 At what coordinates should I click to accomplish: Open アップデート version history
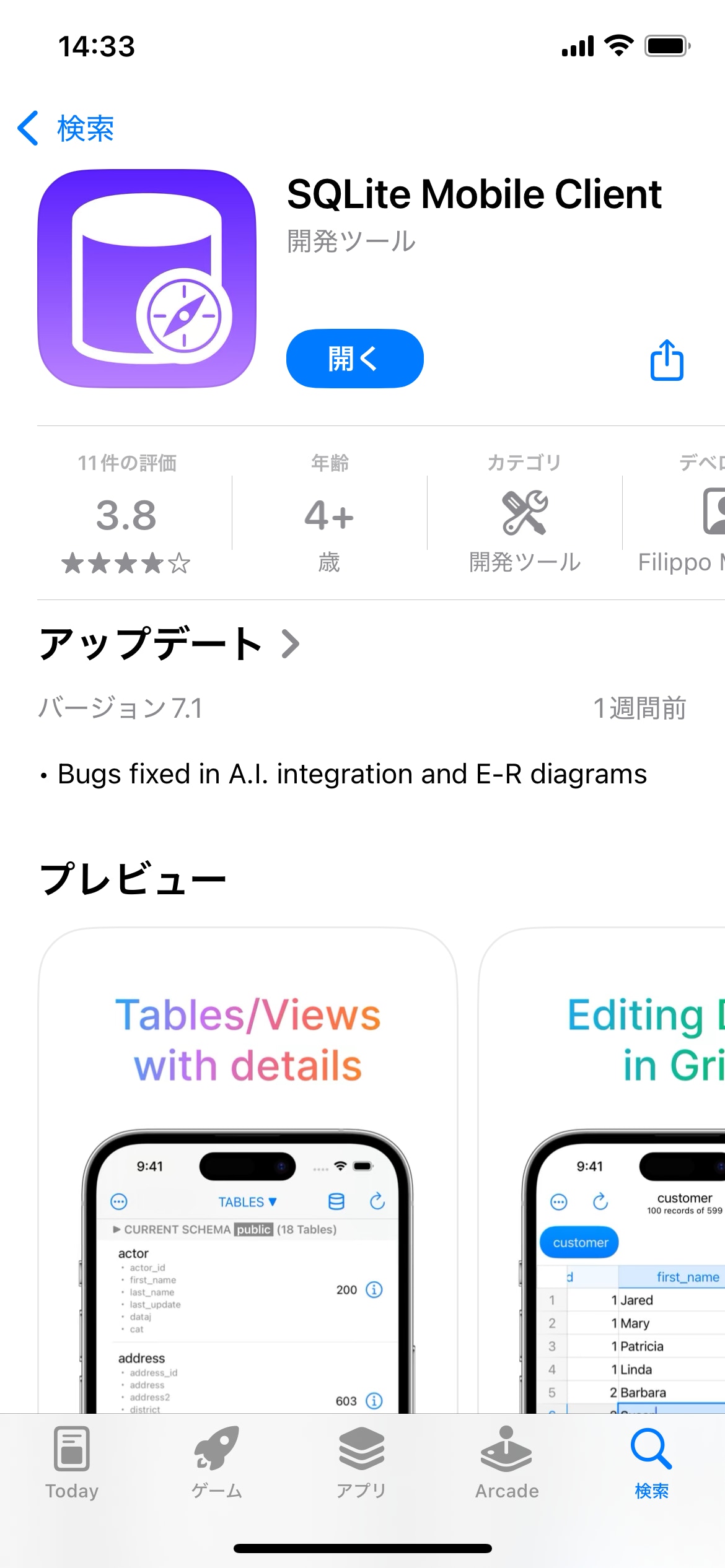[x=169, y=643]
